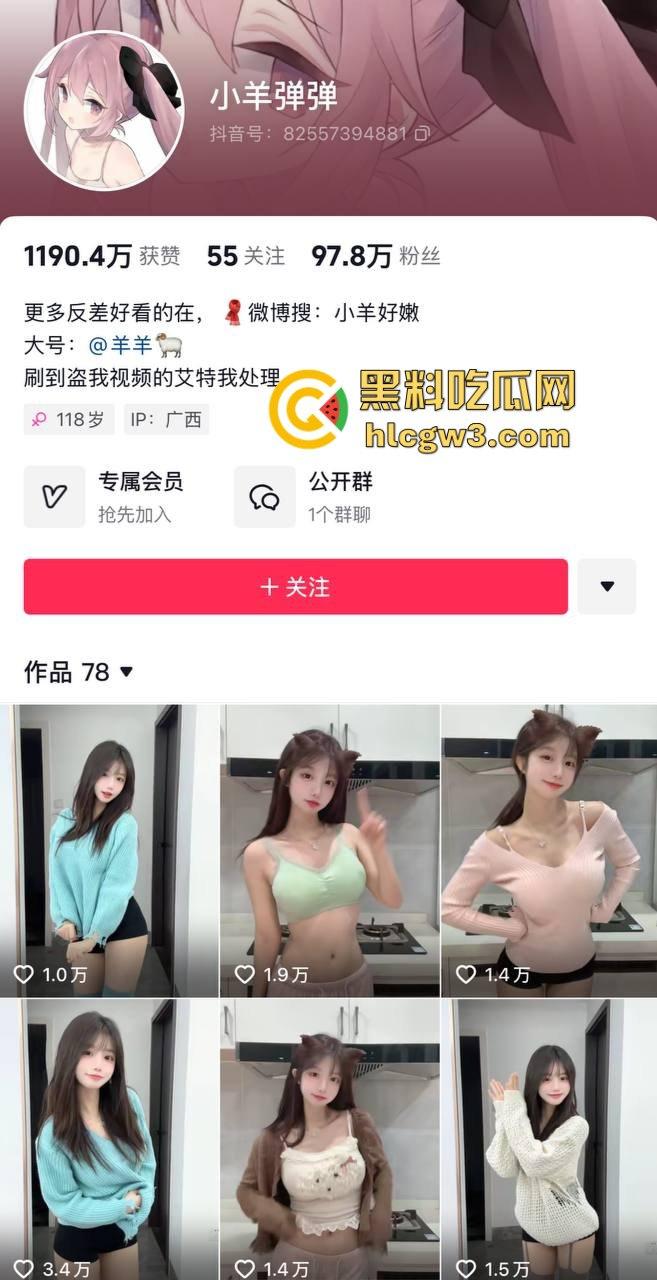Copy the 抖音号 with the copy icon
Viewport: 657px width, 1280px height.
pos(423,133)
